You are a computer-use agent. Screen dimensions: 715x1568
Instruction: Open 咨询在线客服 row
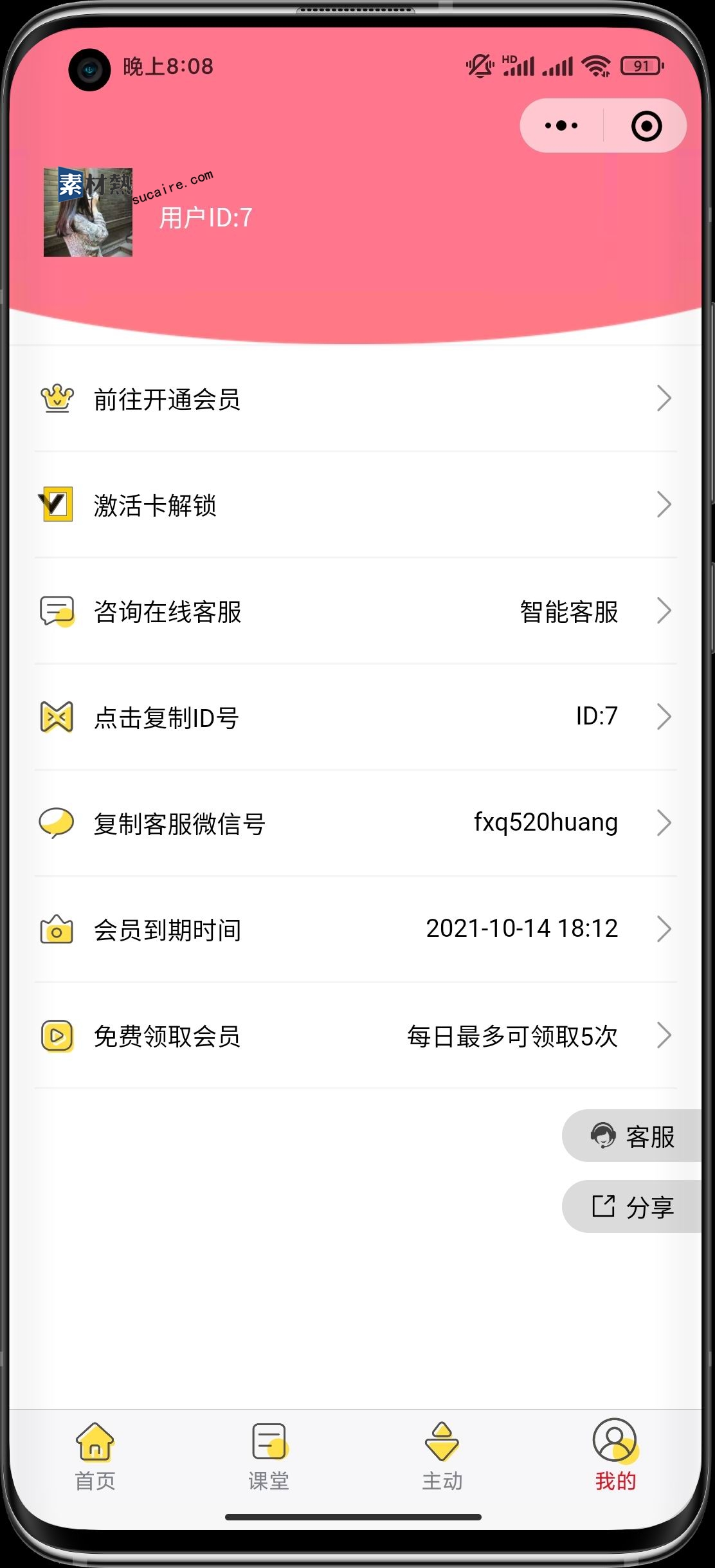click(x=356, y=611)
